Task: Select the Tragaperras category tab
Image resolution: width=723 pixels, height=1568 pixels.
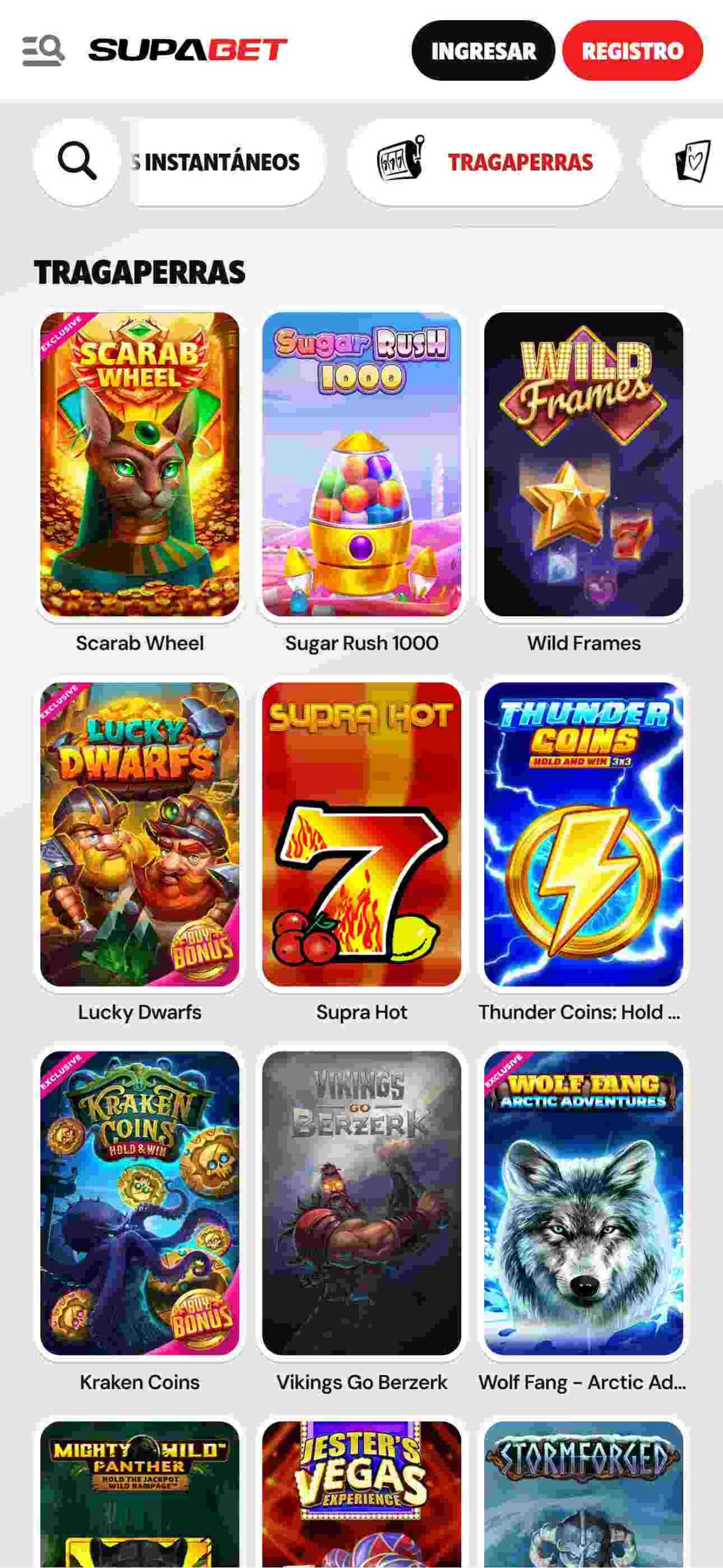Action: click(x=484, y=162)
